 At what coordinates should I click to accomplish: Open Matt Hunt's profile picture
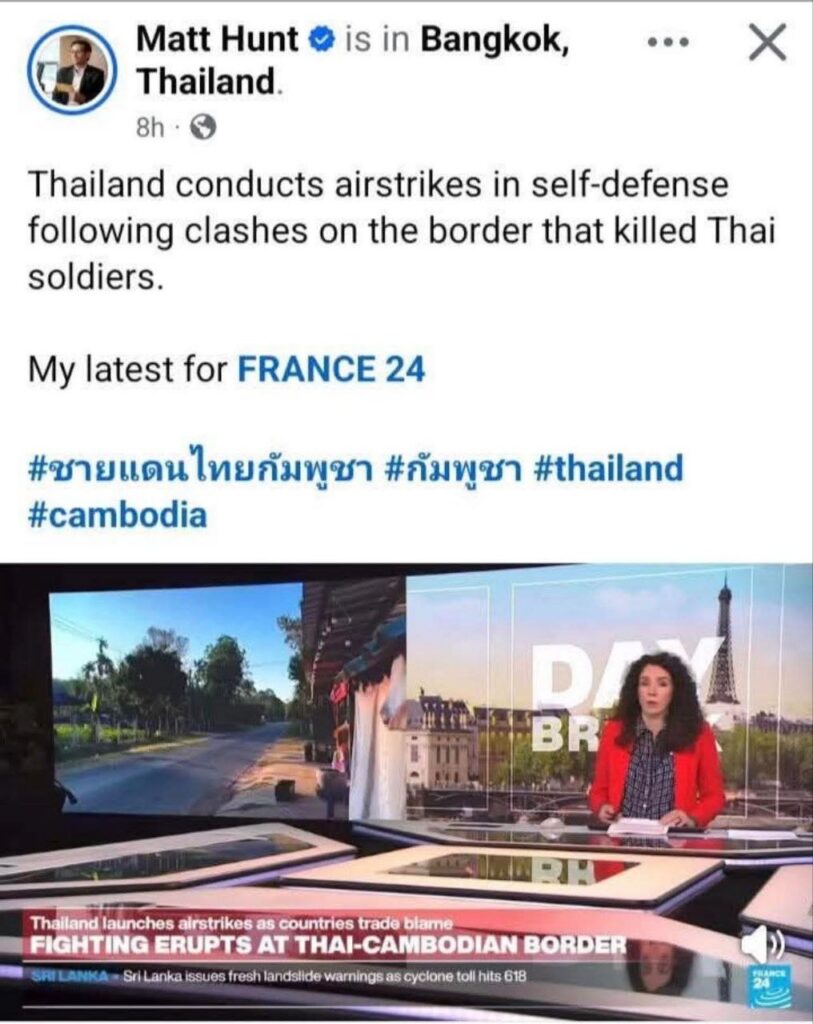[71, 70]
